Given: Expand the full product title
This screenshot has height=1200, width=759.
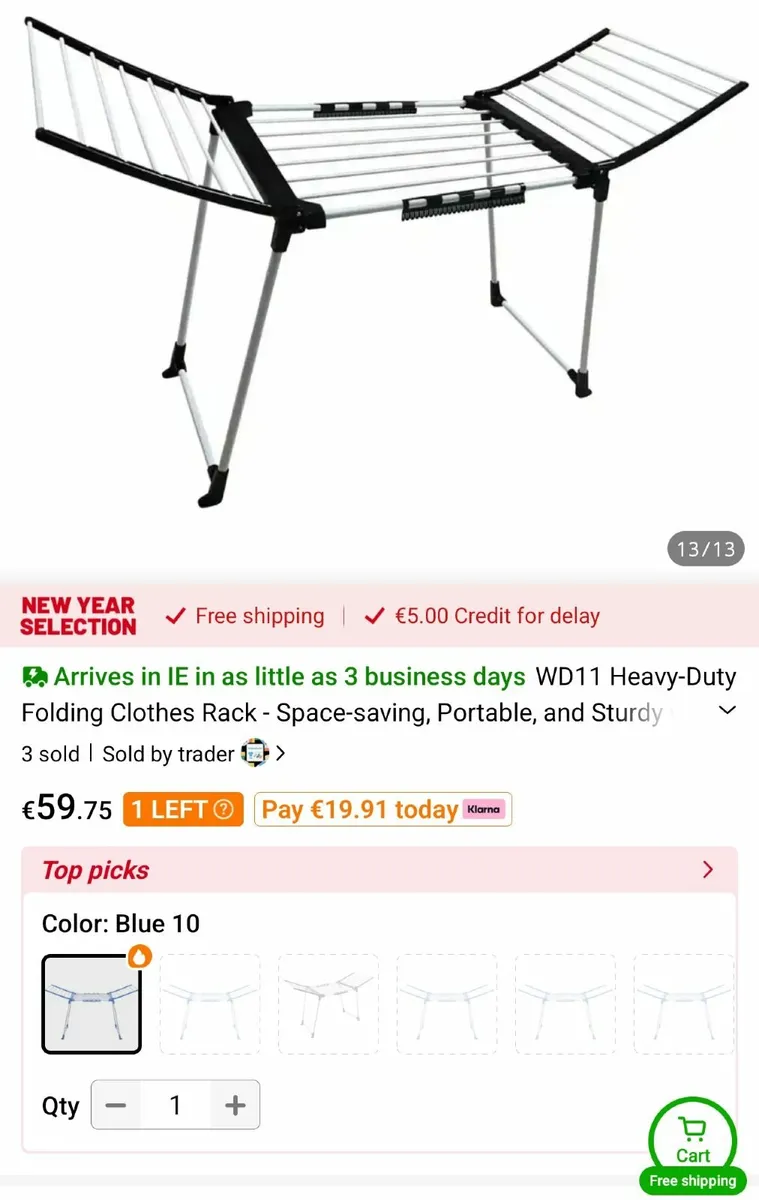Looking at the screenshot, I should pyautogui.click(x=728, y=711).
